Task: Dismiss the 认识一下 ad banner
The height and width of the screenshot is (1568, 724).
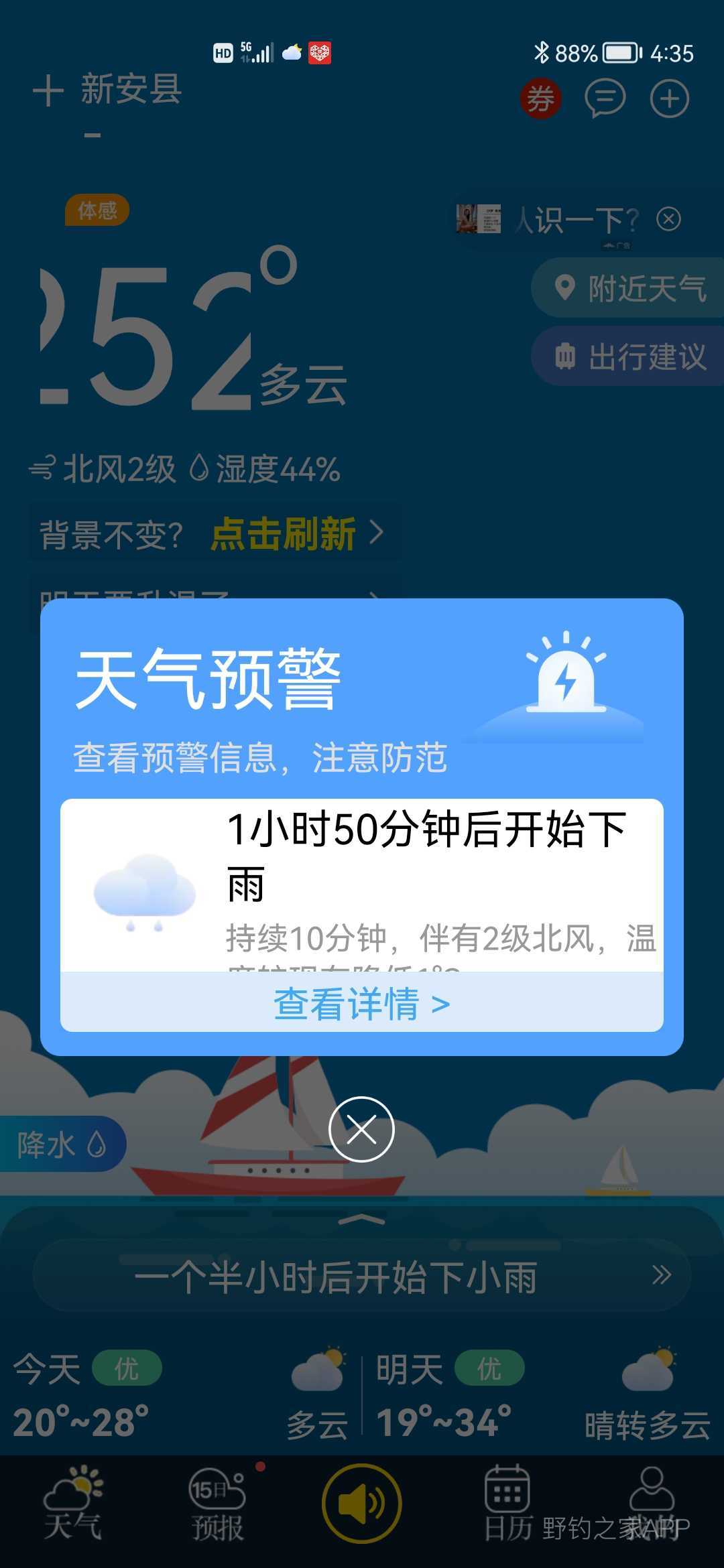Action: (668, 219)
